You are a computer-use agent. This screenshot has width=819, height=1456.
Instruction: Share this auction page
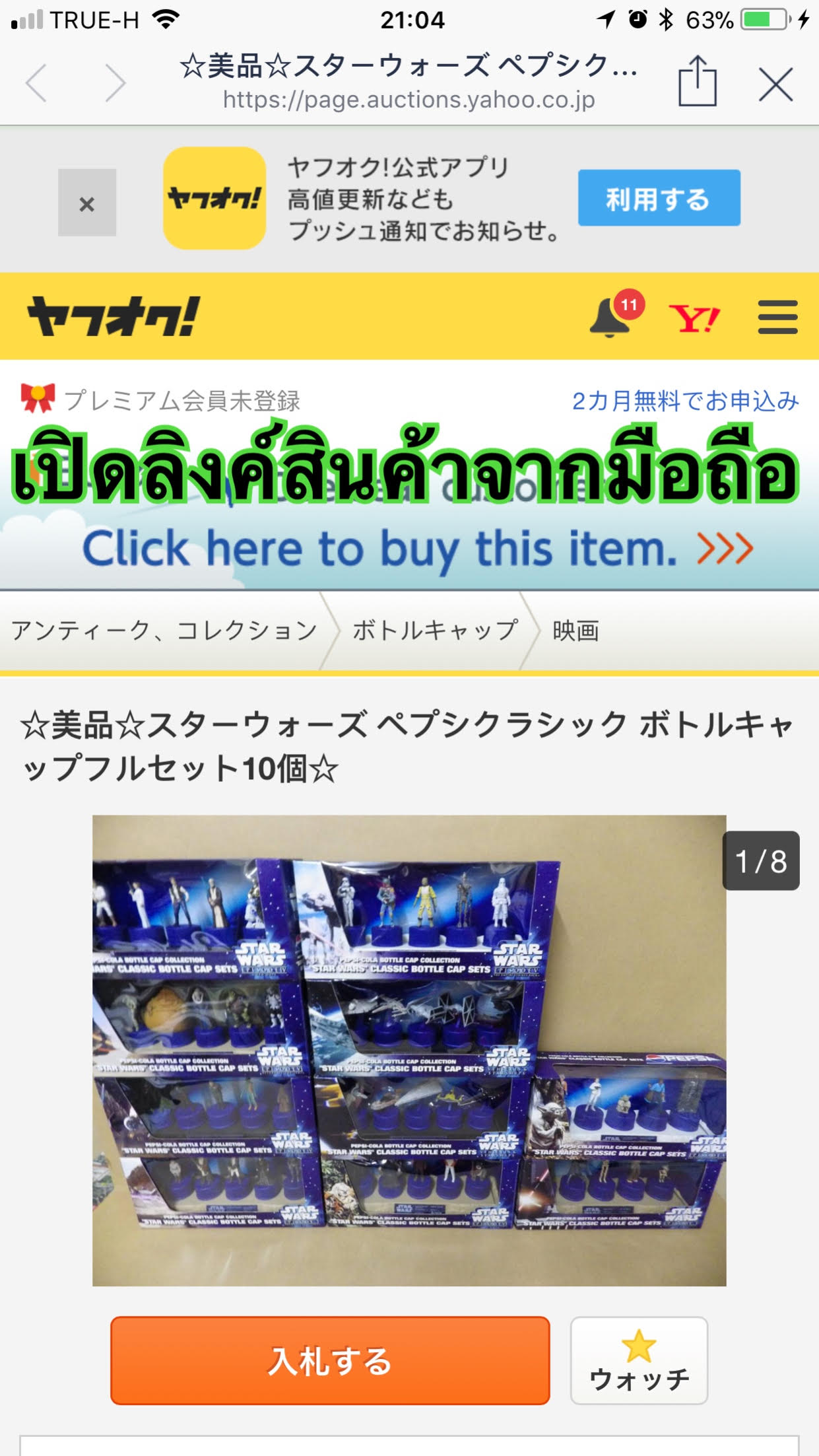pos(698,81)
